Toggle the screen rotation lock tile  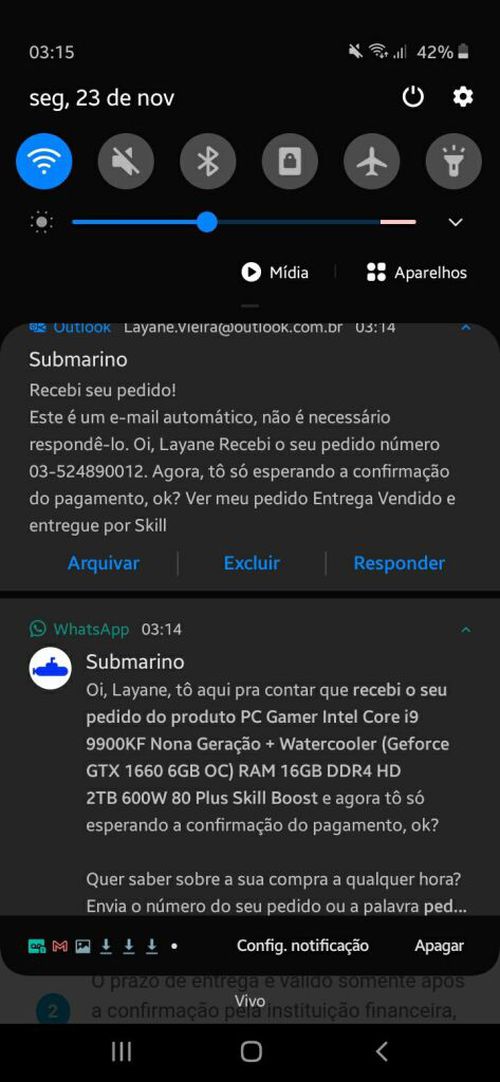tap(290, 161)
